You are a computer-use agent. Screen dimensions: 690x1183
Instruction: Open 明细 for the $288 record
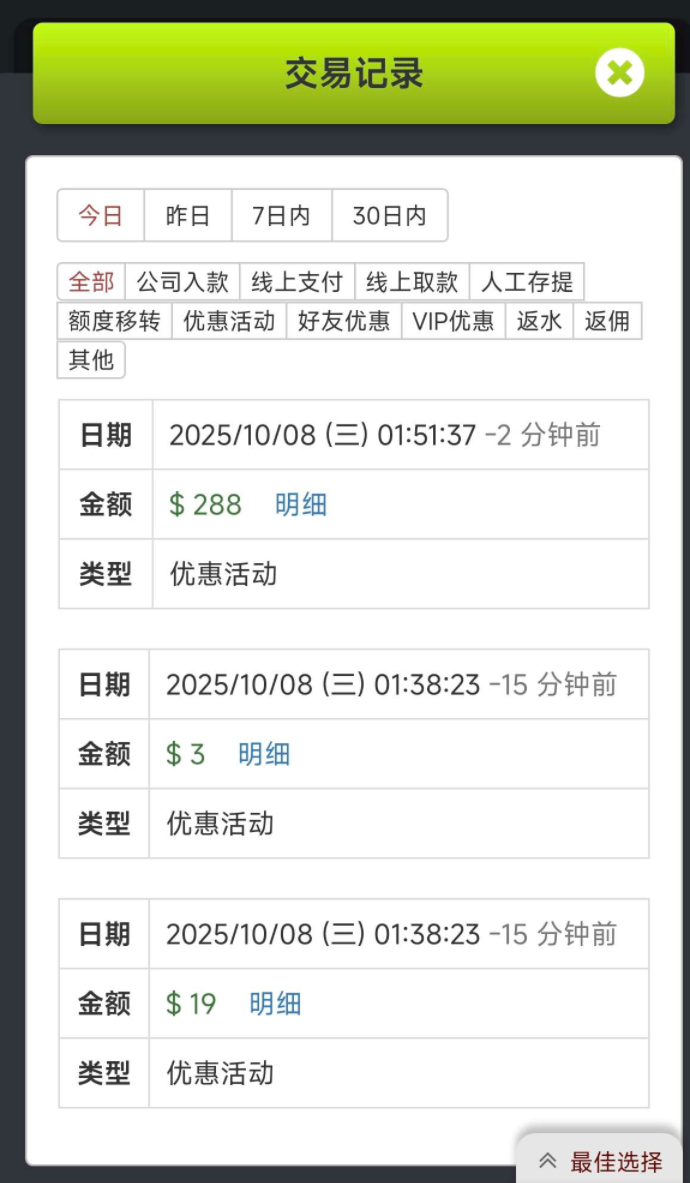301,504
